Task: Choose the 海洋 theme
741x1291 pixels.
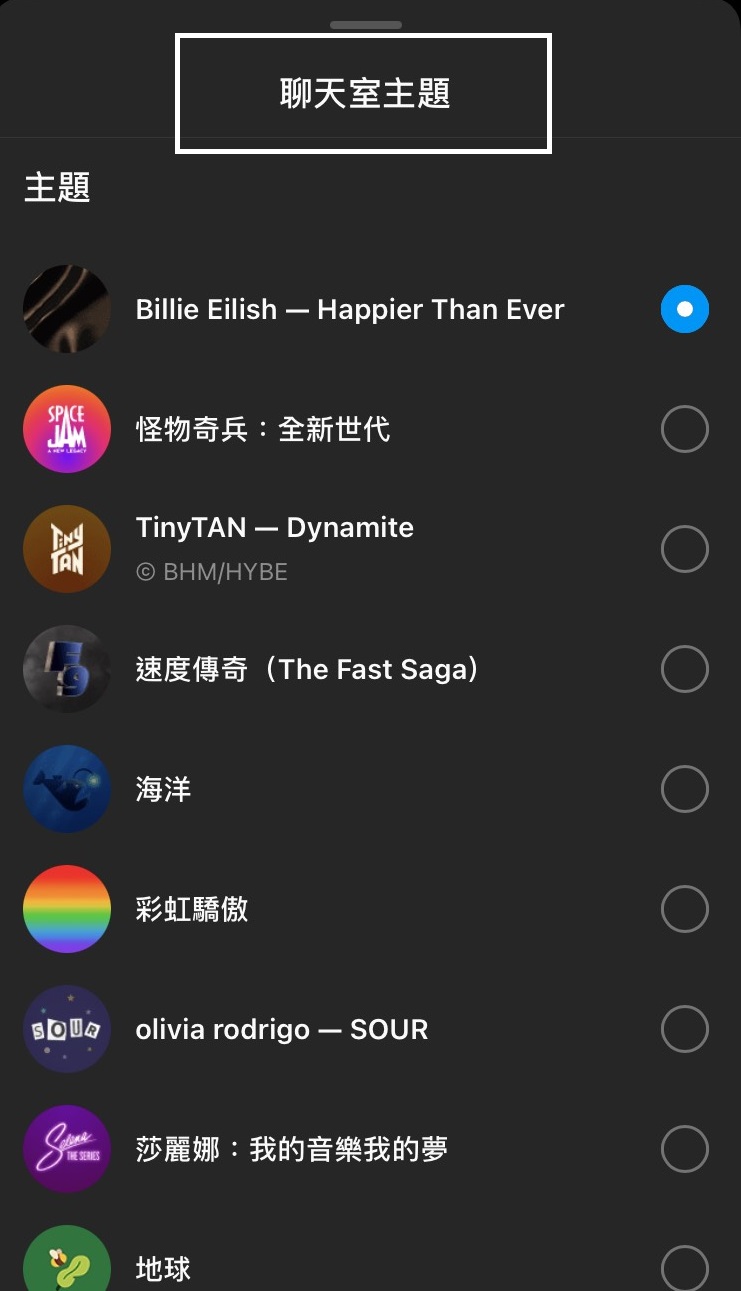Action: [684, 789]
